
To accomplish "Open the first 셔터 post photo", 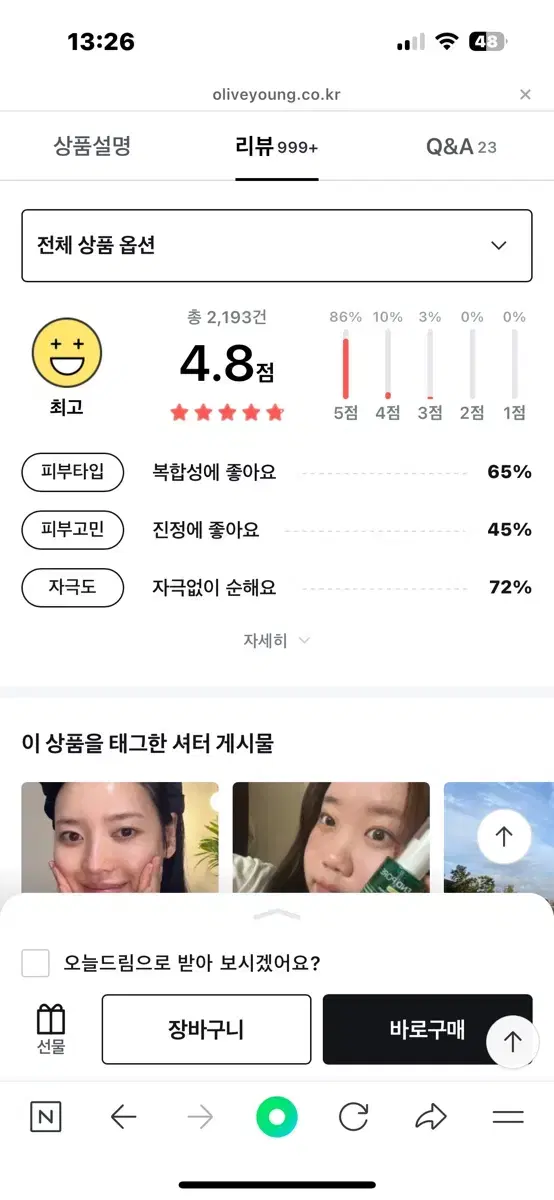I will pyautogui.click(x=120, y=838).
